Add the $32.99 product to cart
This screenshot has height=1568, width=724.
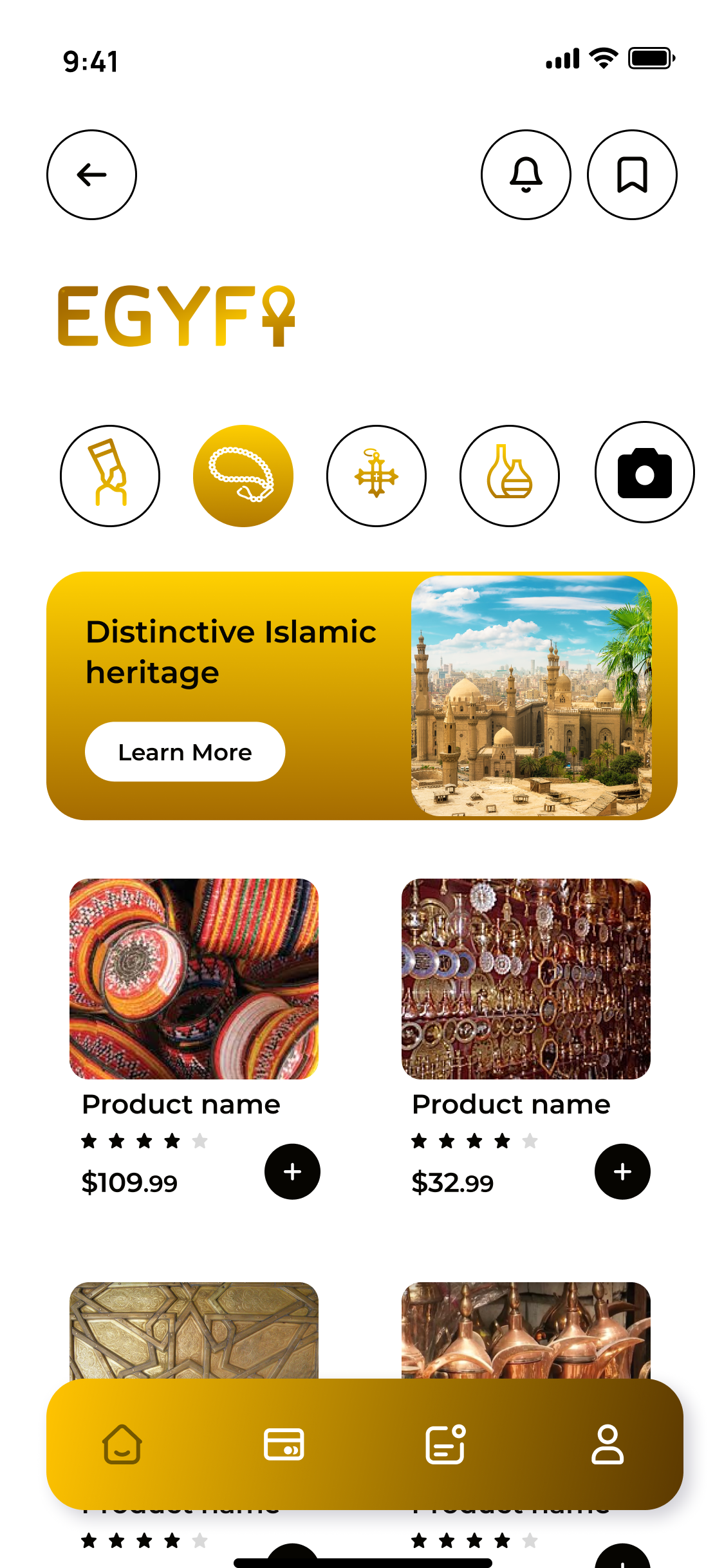622,1171
